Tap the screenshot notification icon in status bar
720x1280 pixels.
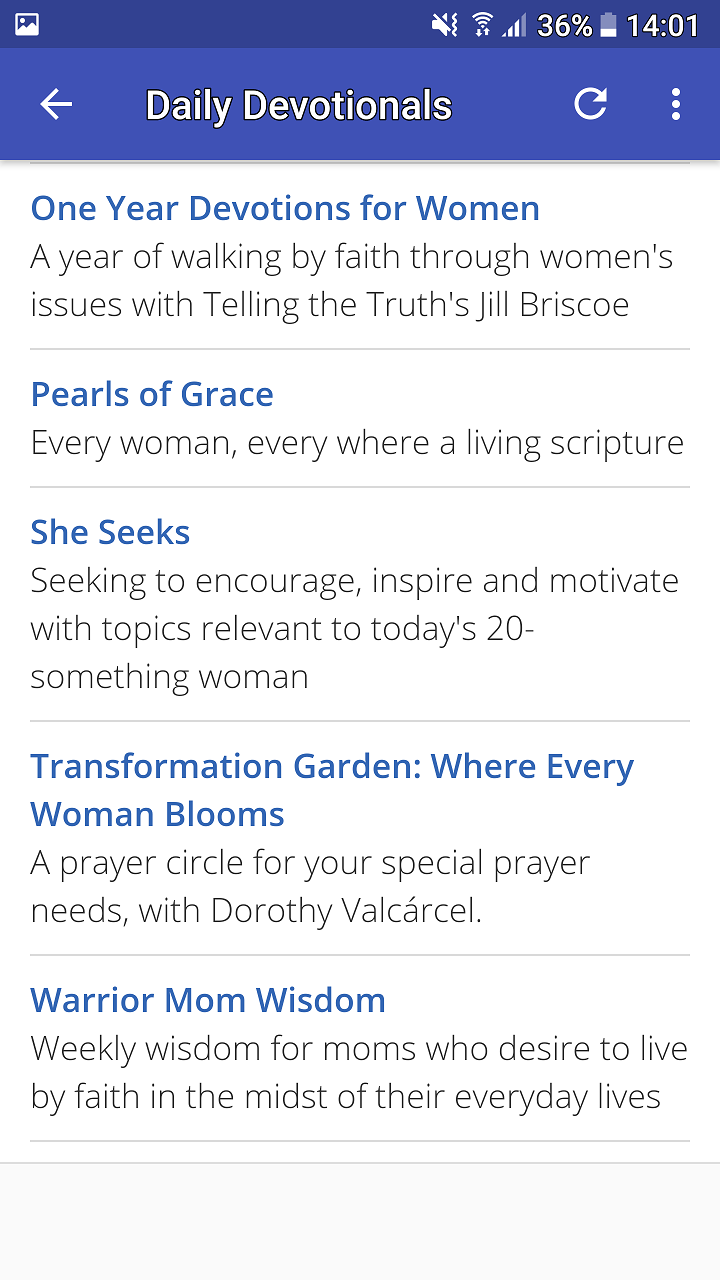point(26,23)
